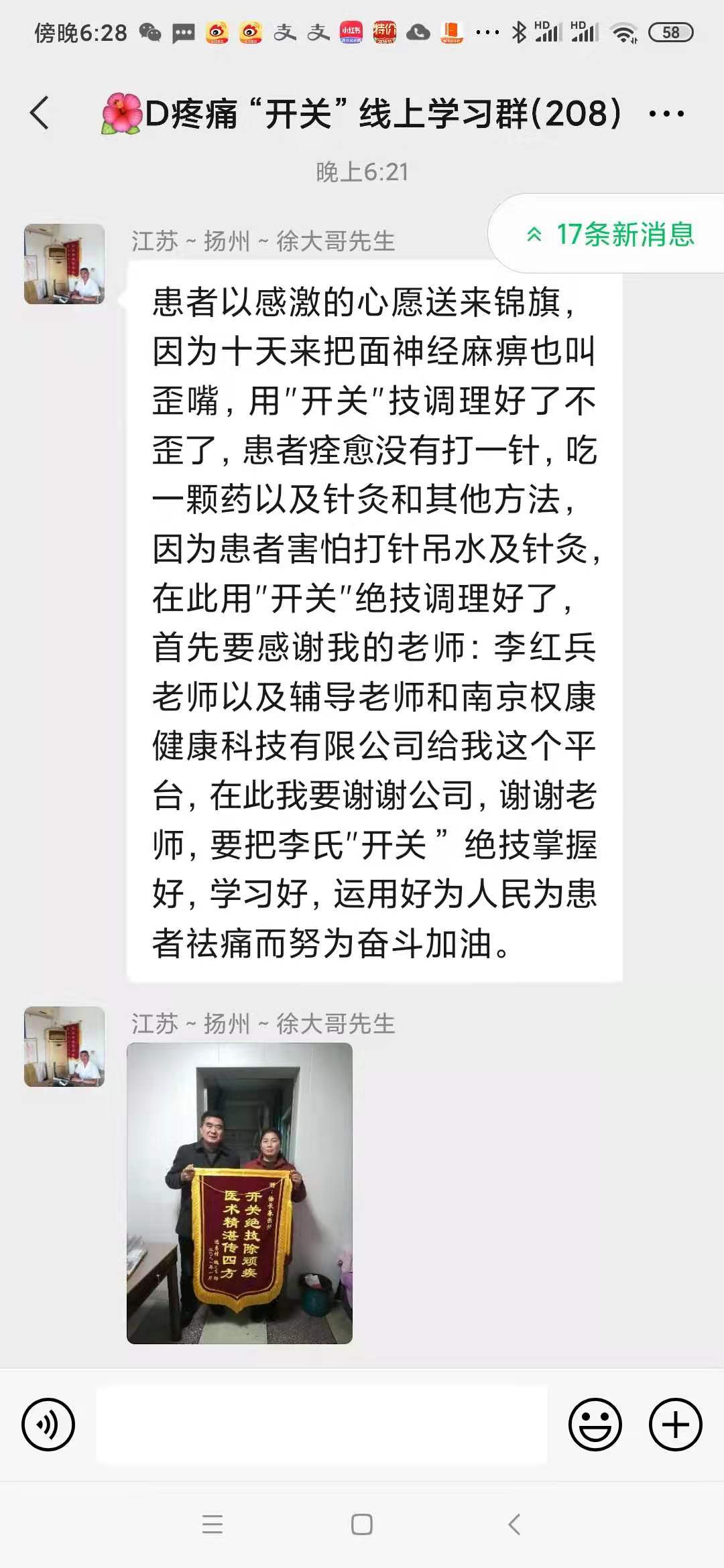Switch to voice message input
724x1568 pixels.
[48, 1425]
